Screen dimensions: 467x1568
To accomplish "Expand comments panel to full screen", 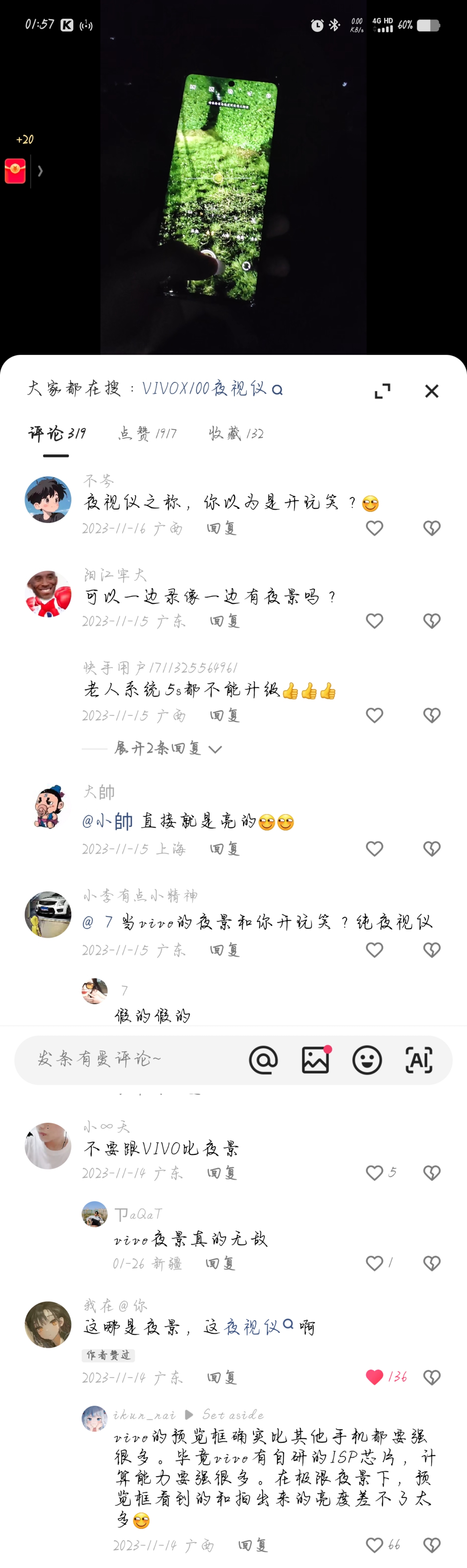I will pos(382,391).
